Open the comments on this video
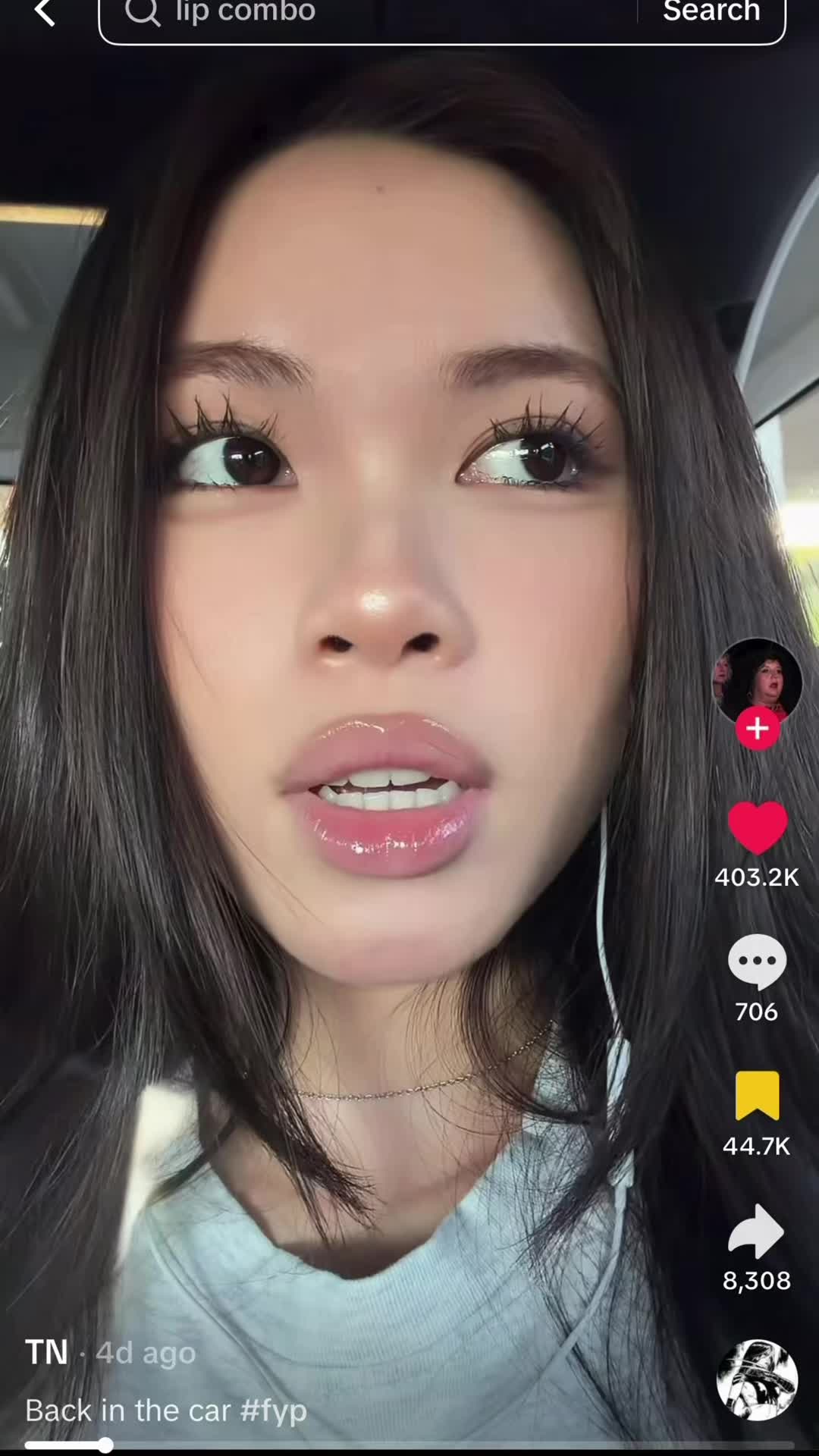819x1456 pixels. click(757, 962)
